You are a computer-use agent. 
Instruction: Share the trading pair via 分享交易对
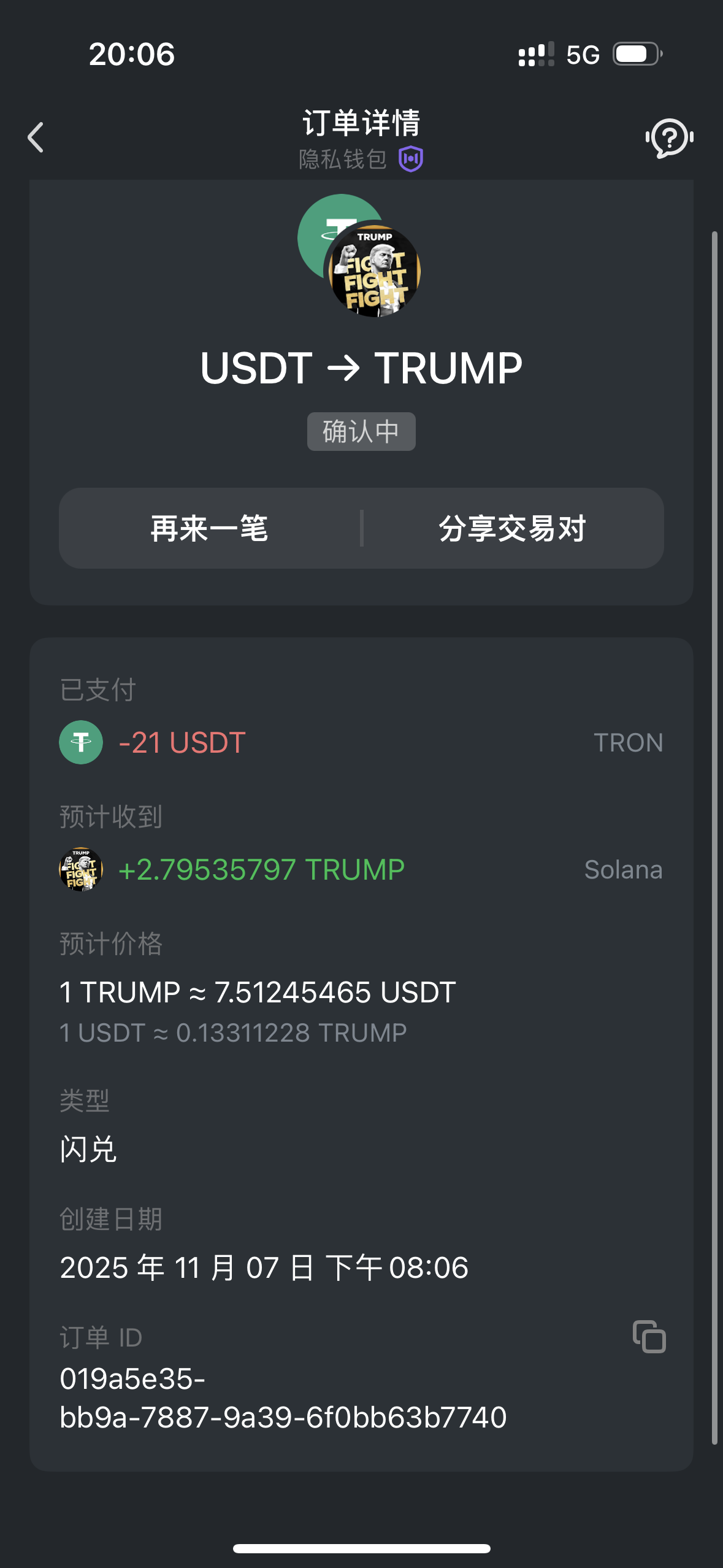[513, 528]
